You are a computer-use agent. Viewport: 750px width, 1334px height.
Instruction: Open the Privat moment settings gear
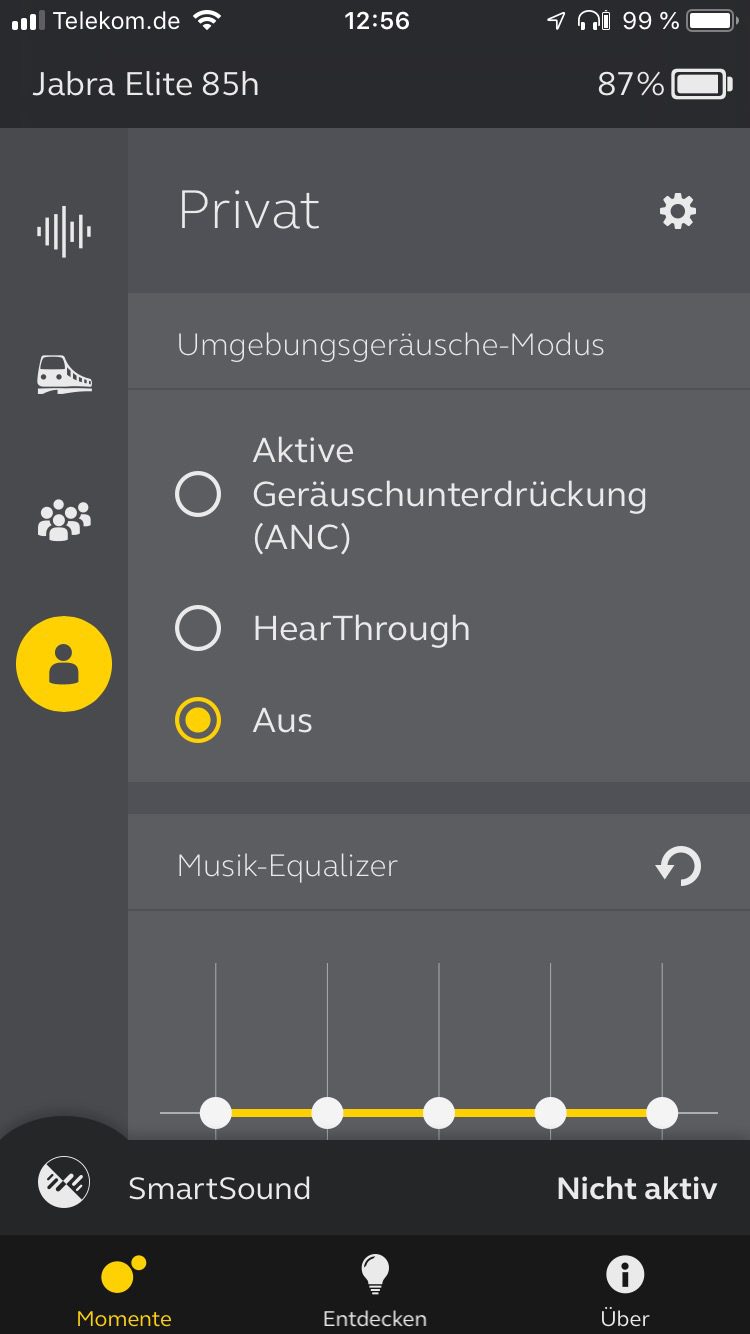(x=678, y=211)
